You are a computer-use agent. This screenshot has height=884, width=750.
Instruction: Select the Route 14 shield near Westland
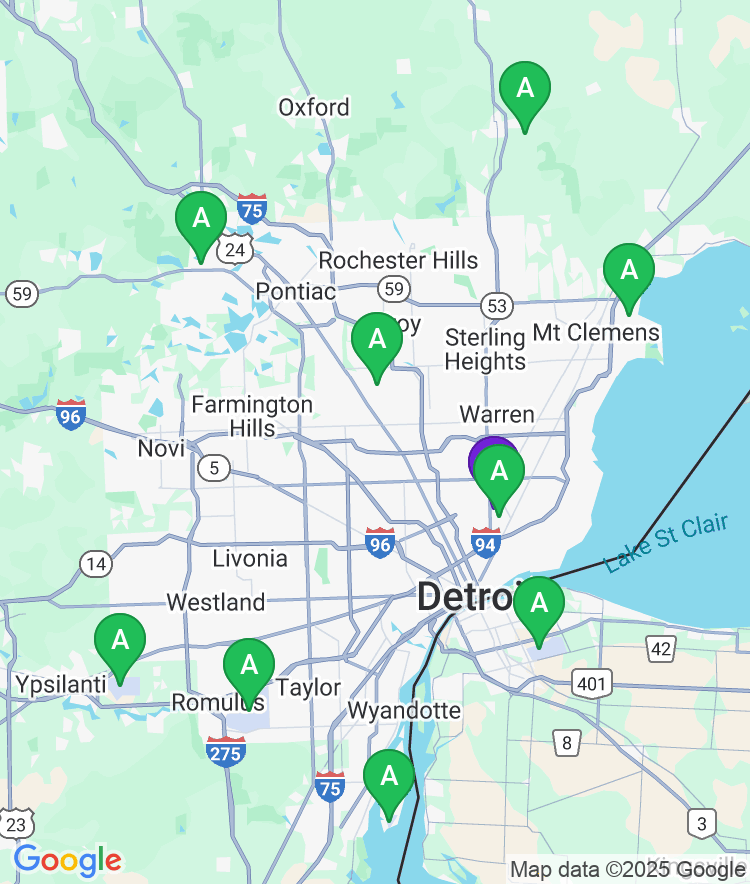click(x=95, y=564)
